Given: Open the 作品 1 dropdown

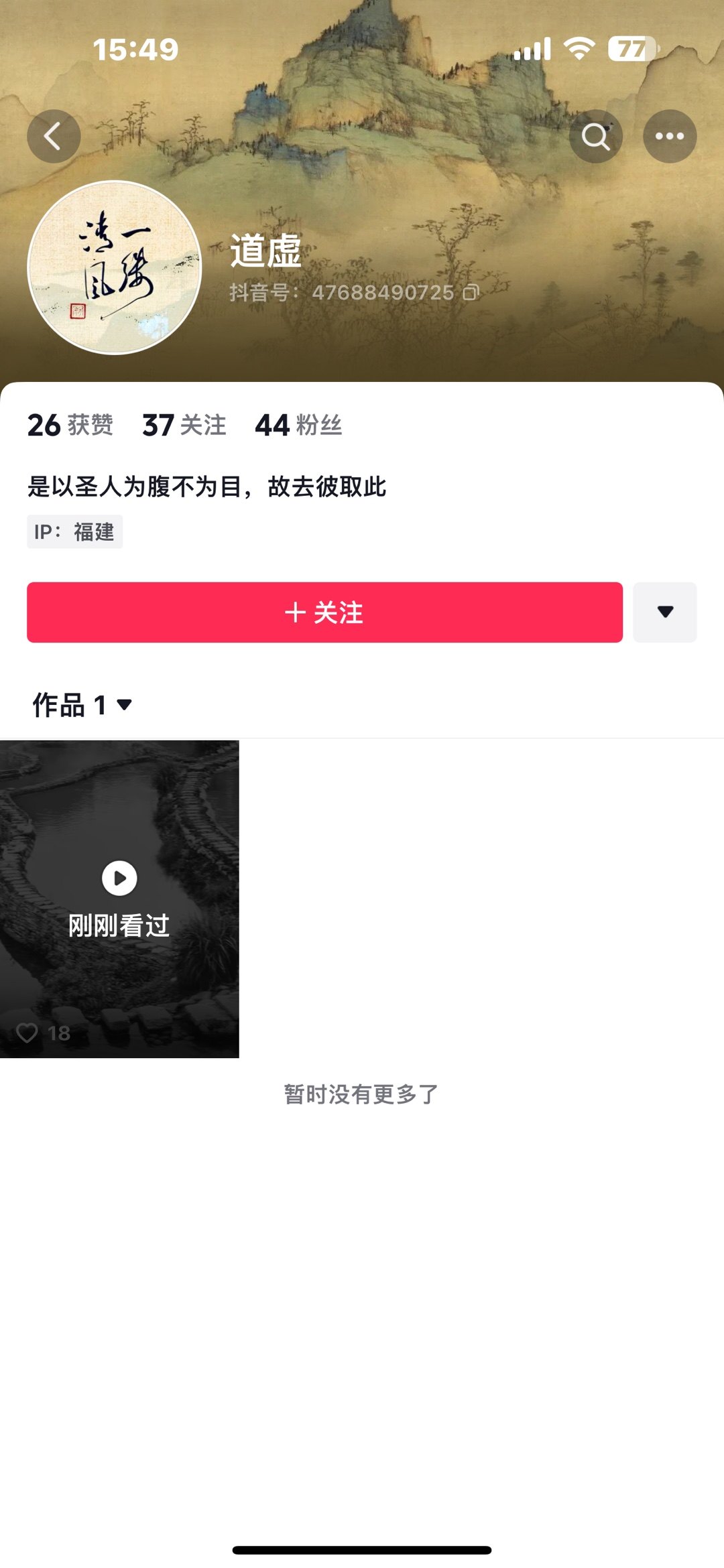Looking at the screenshot, I should coord(82,705).
